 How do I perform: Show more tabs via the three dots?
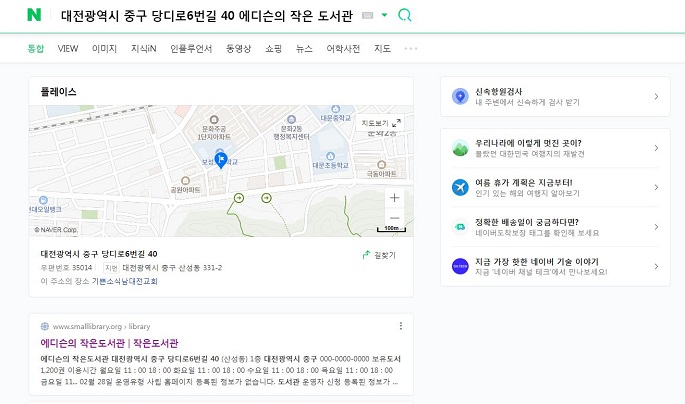pos(411,48)
